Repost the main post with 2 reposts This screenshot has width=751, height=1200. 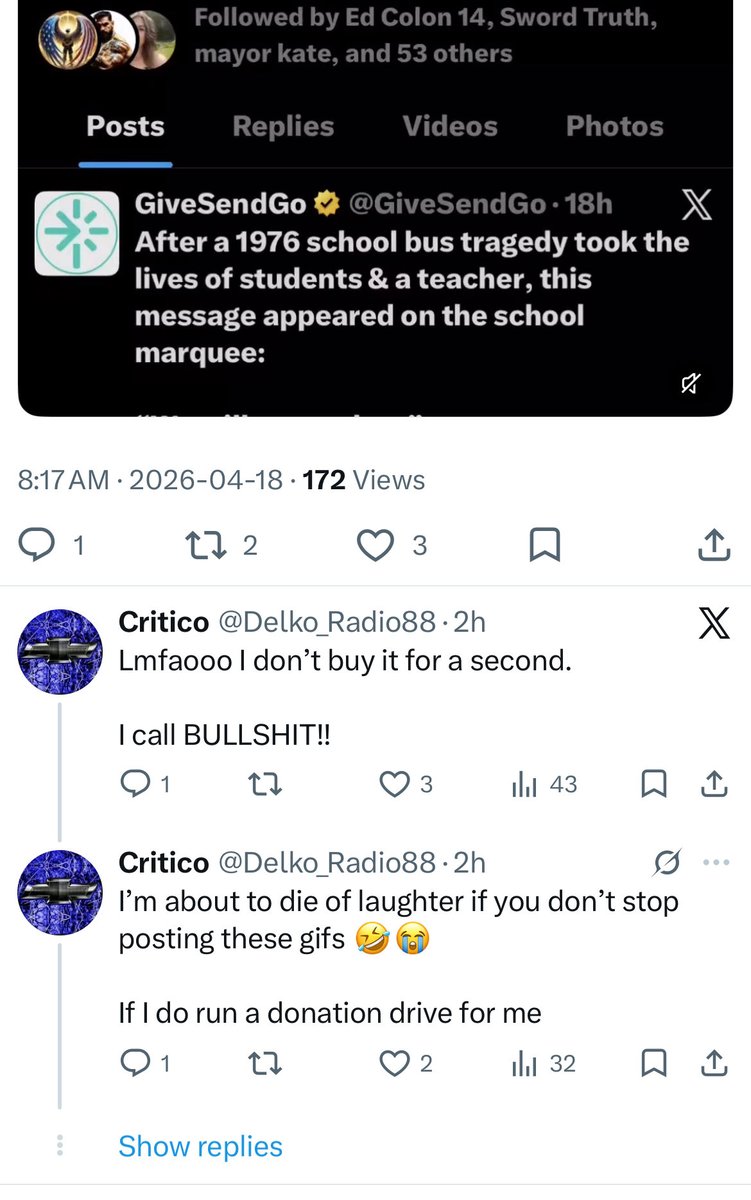coord(207,545)
